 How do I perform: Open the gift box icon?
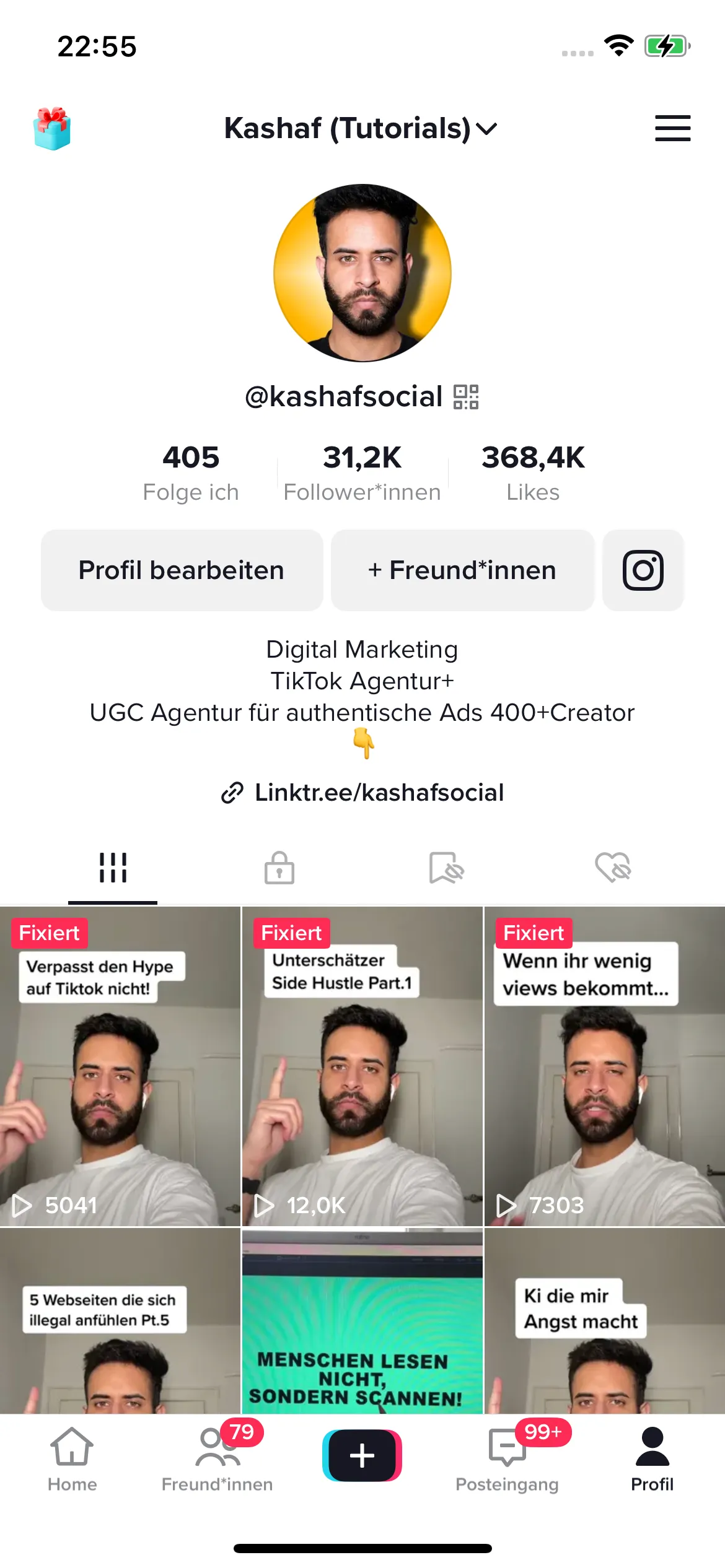tap(52, 129)
